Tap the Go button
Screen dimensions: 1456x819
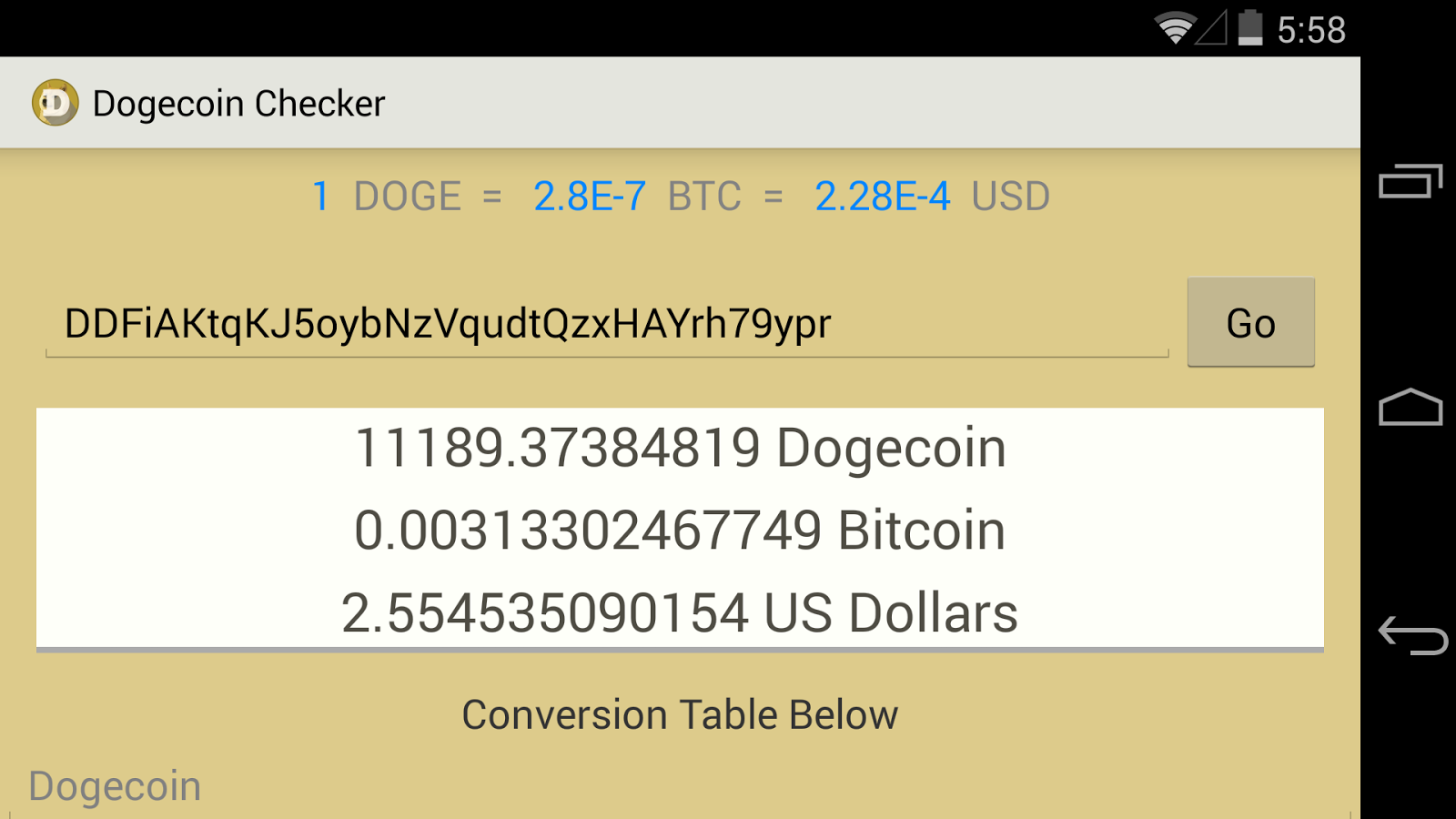point(1250,323)
